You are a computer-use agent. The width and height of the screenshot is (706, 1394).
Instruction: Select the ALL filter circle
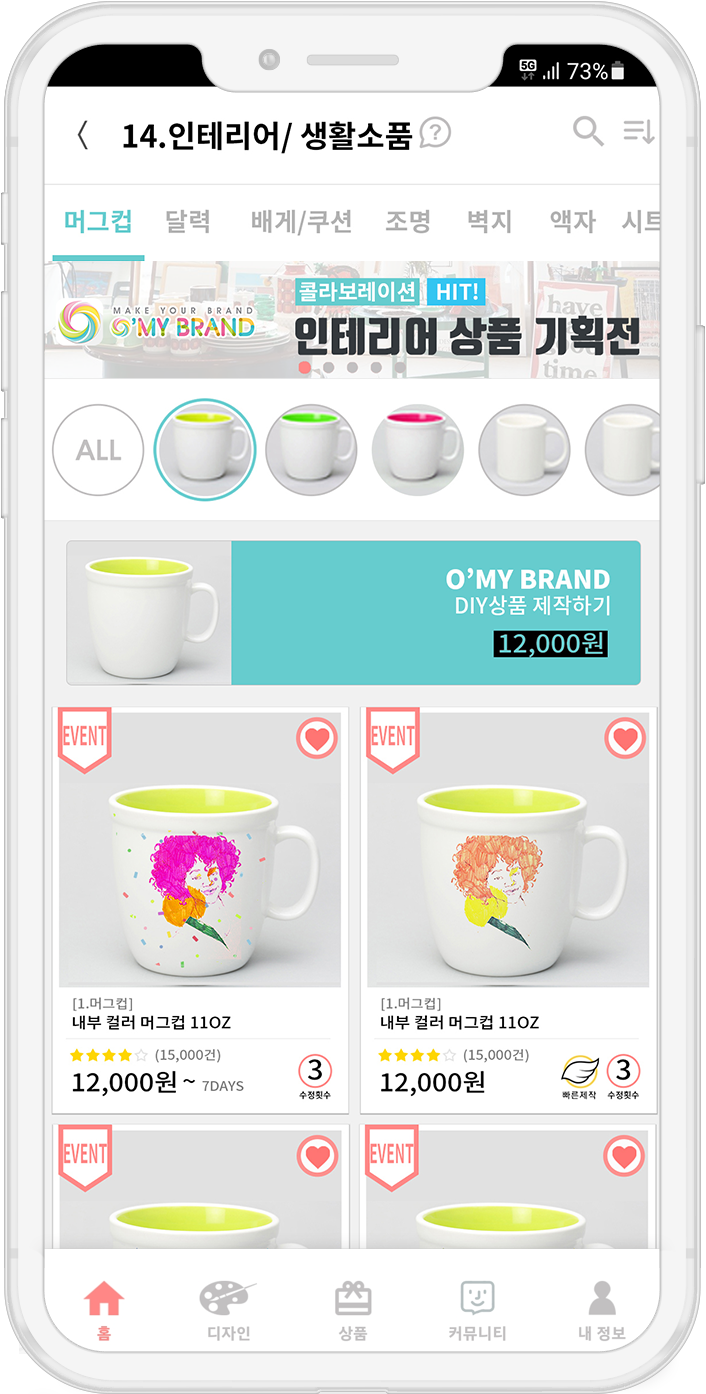click(x=98, y=450)
